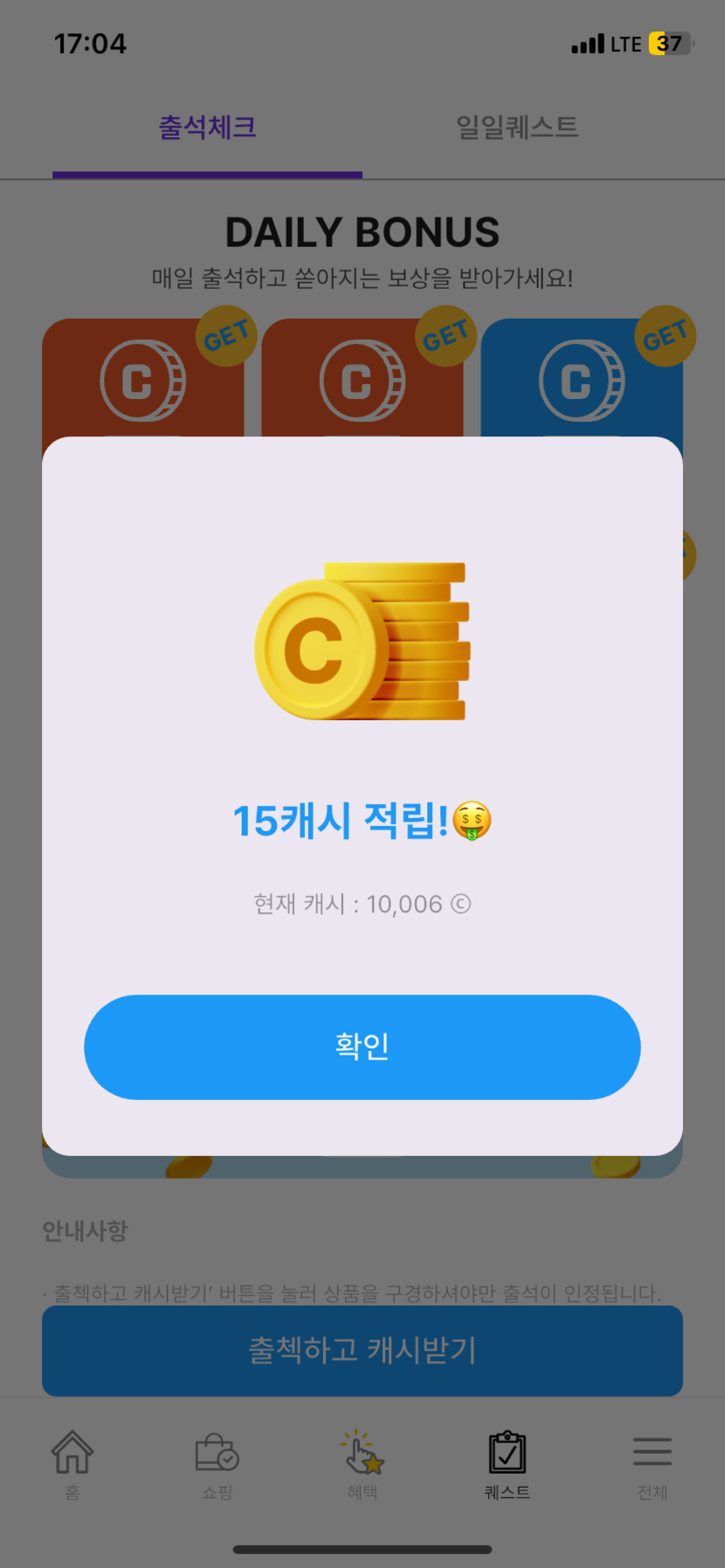Open the 전체 menu tab

652,1465
